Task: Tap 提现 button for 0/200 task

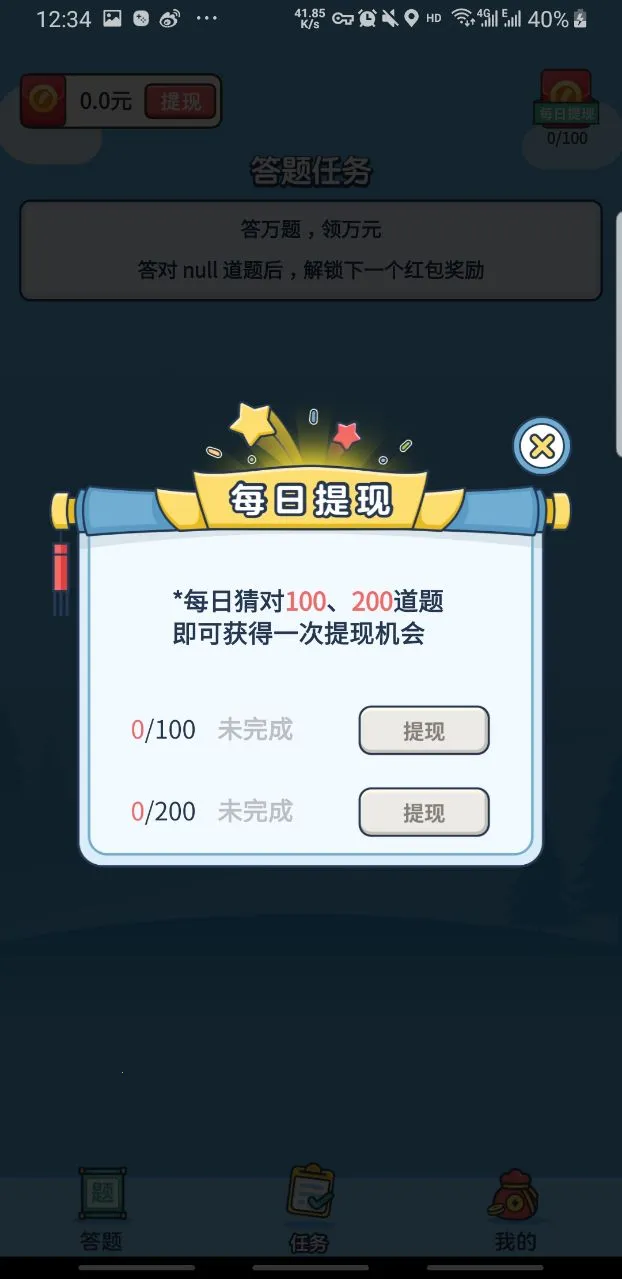Action: (424, 812)
